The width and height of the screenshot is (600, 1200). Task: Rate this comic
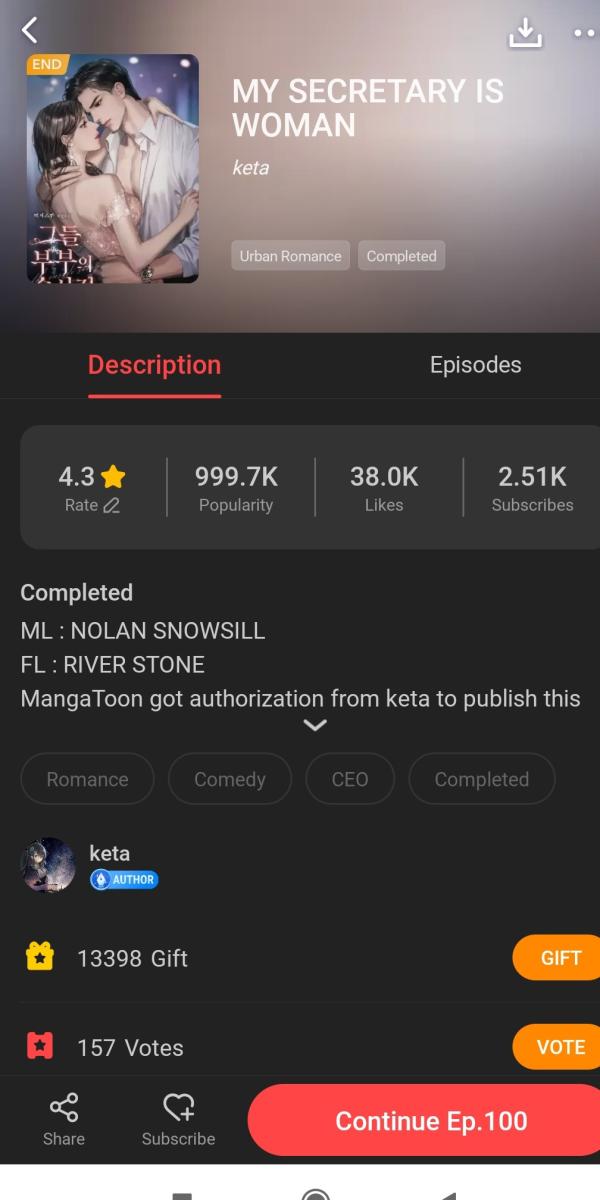[92, 488]
